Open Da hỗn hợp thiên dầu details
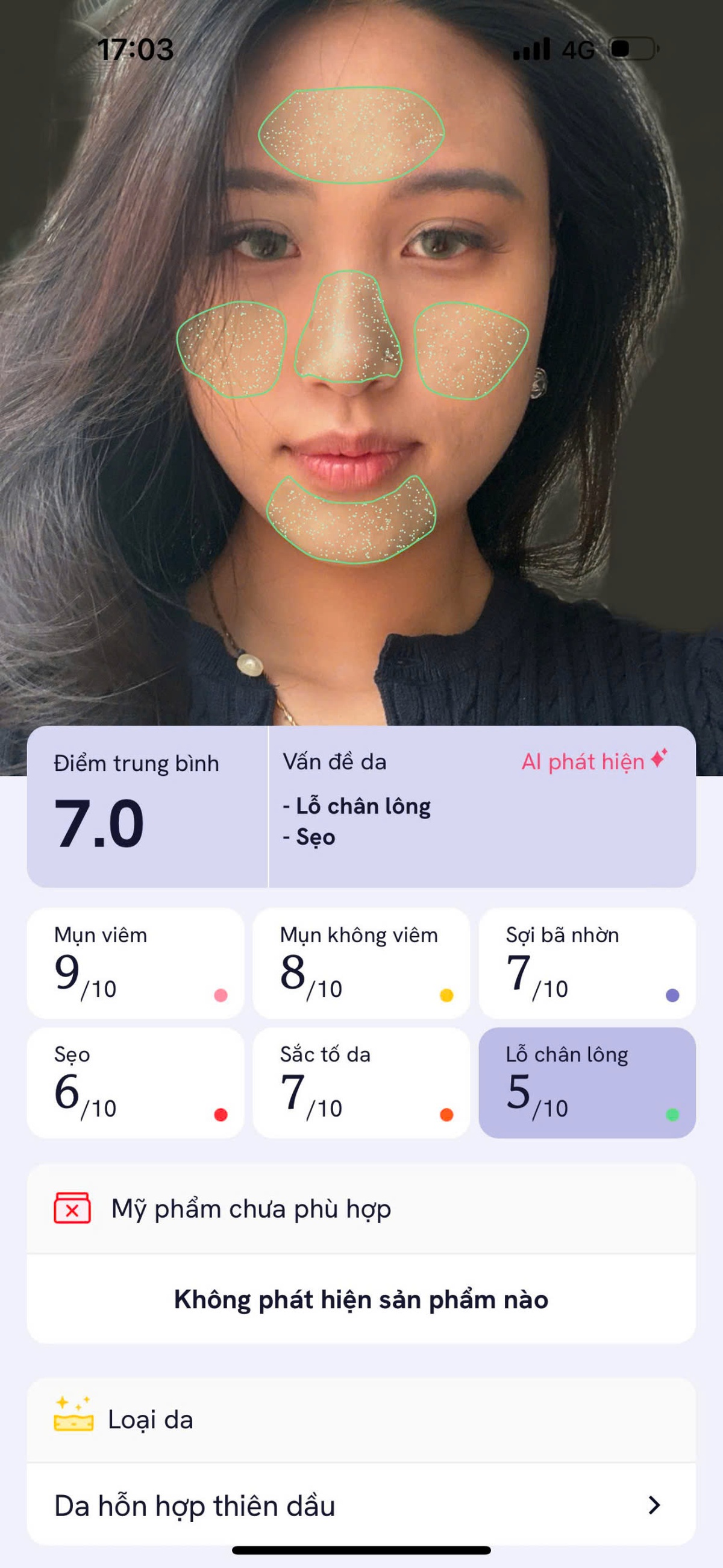723x1568 pixels. click(x=361, y=1505)
